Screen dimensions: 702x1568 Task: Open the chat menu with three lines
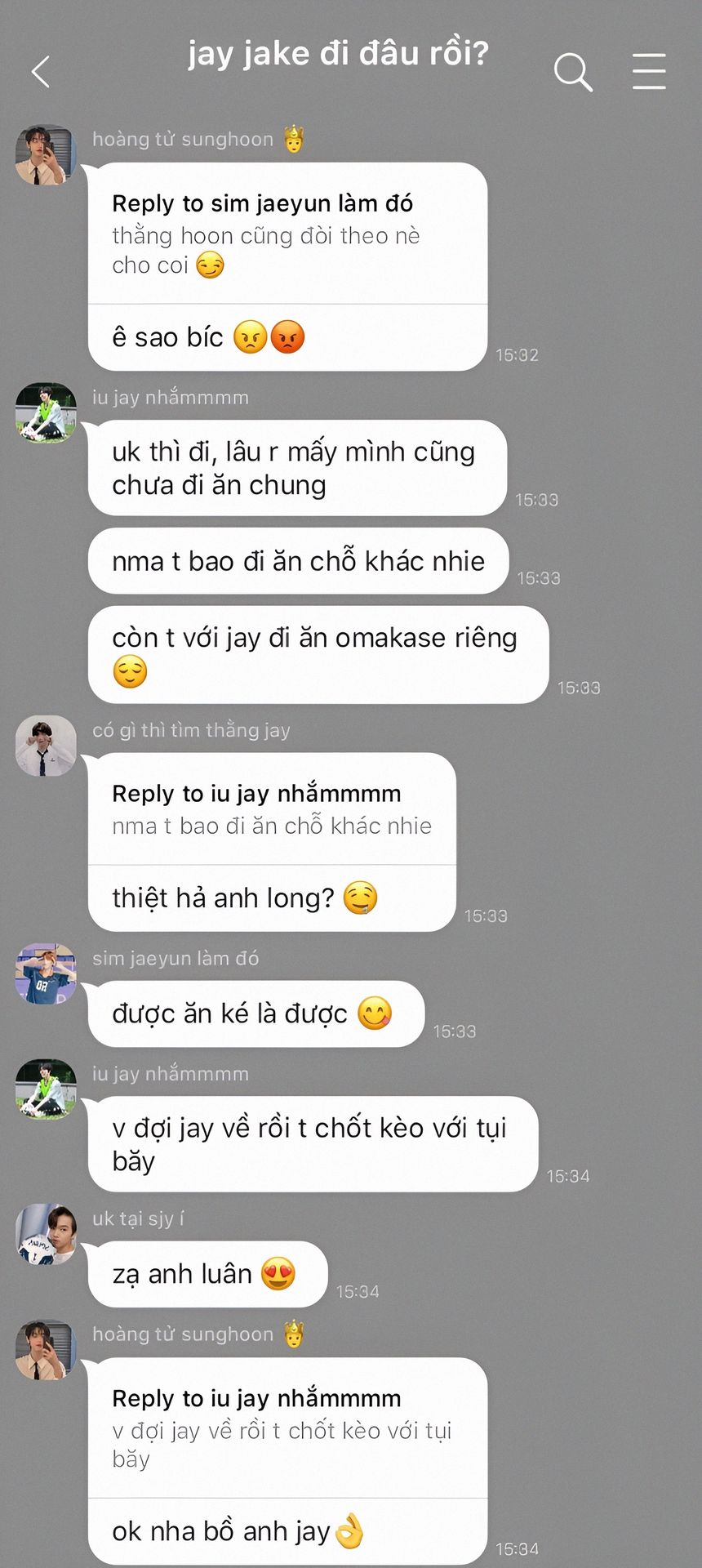point(649,72)
